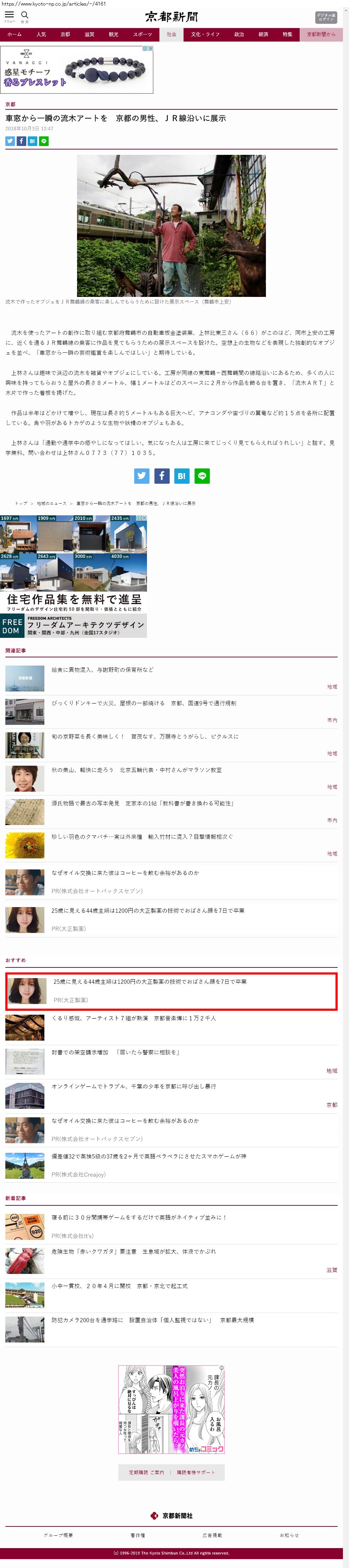Switch to the スポーツ tab
The image size is (349, 1568).
[142, 35]
